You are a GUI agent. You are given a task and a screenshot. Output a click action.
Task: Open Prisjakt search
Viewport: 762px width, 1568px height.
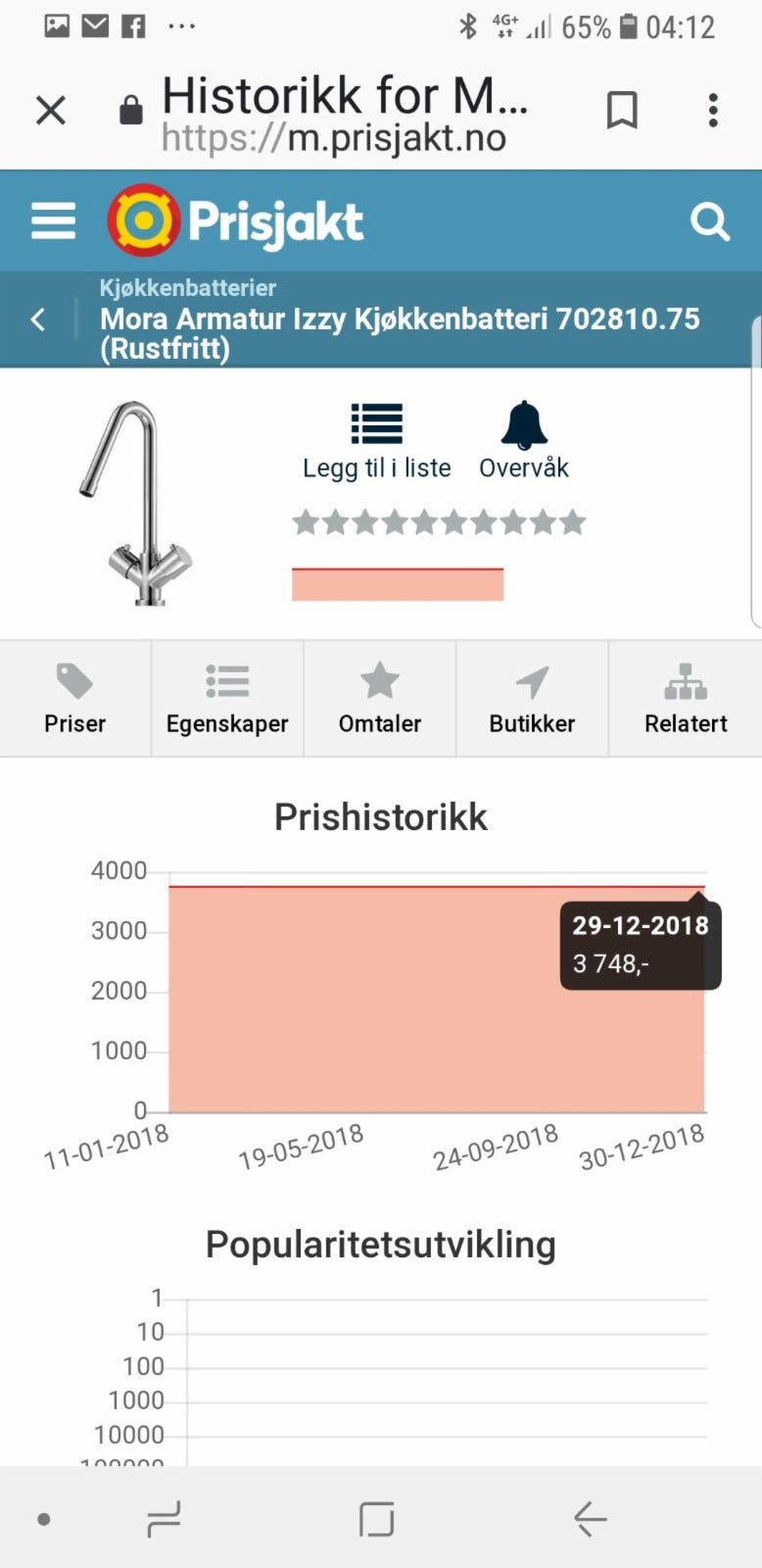(x=709, y=221)
